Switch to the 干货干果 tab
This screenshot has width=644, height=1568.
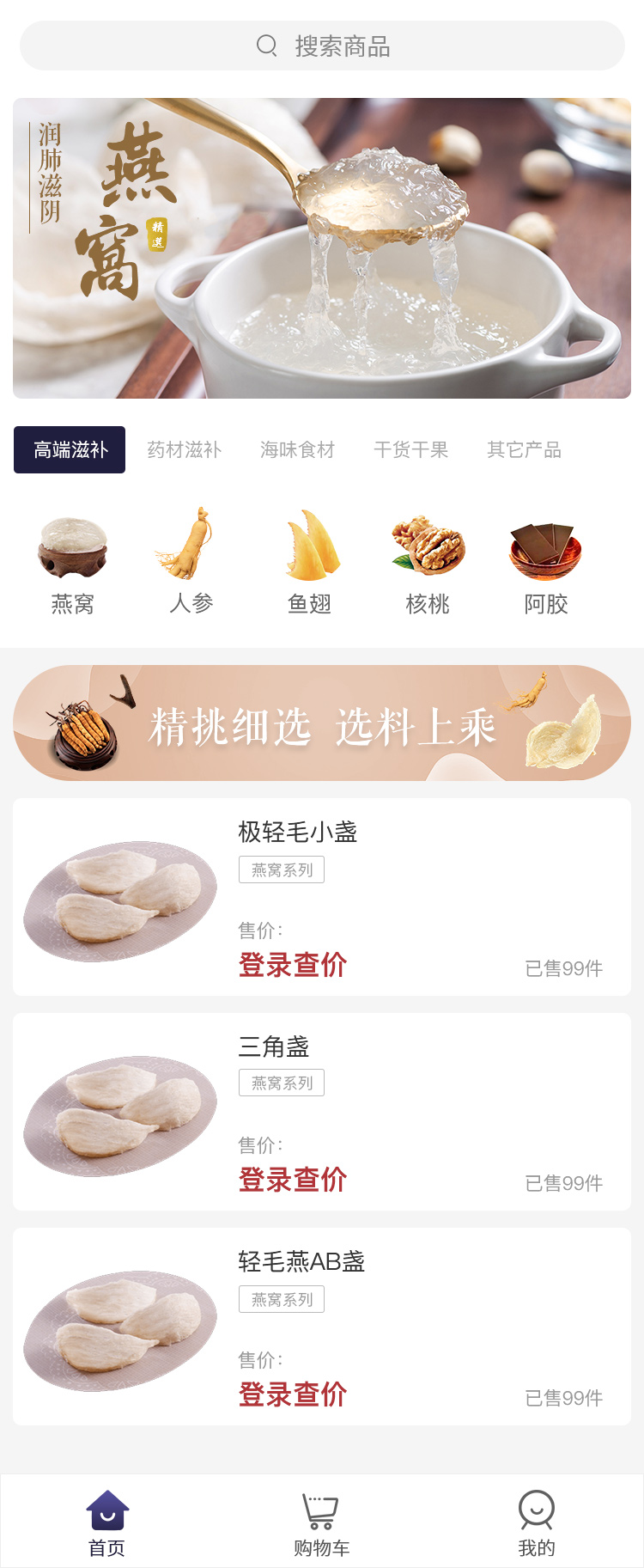point(410,449)
